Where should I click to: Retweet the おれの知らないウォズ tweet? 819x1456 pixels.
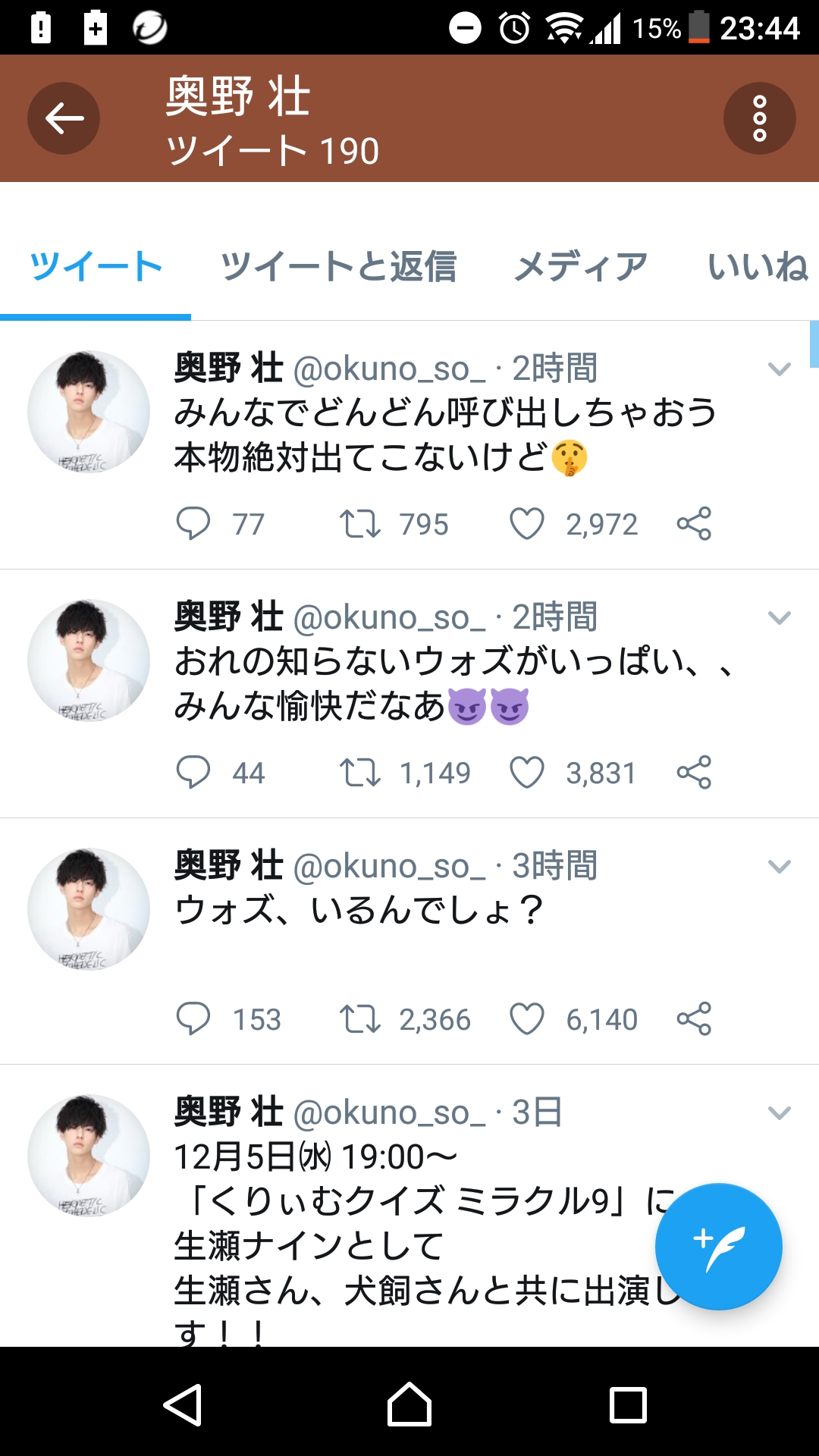(359, 772)
